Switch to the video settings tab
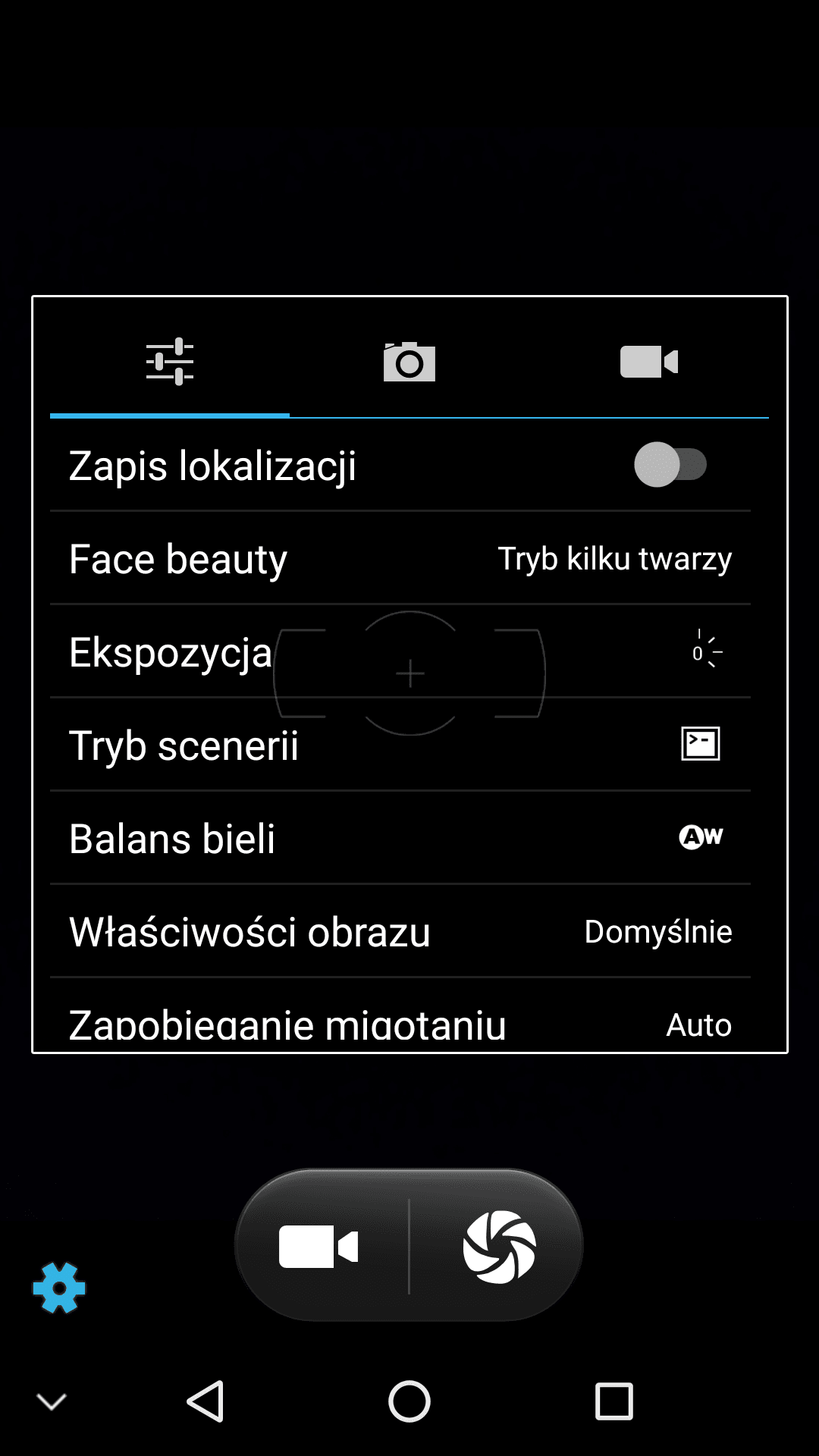The width and height of the screenshot is (819, 1456). (x=649, y=362)
